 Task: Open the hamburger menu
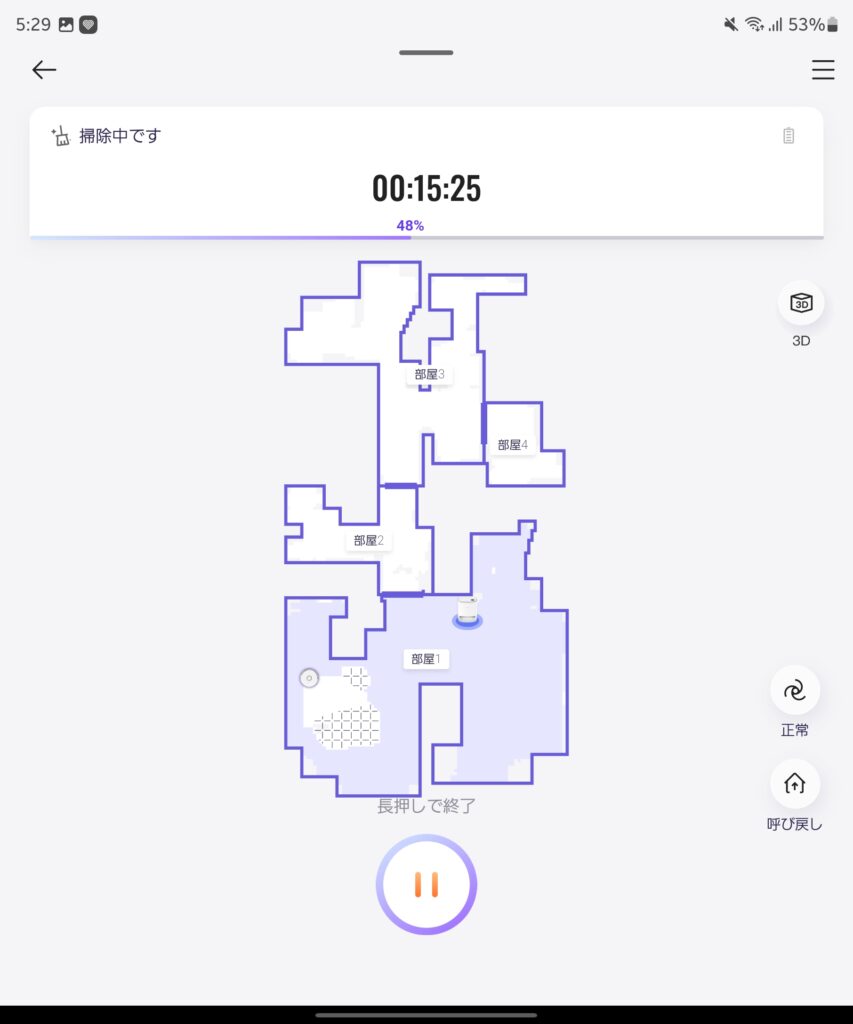(822, 69)
